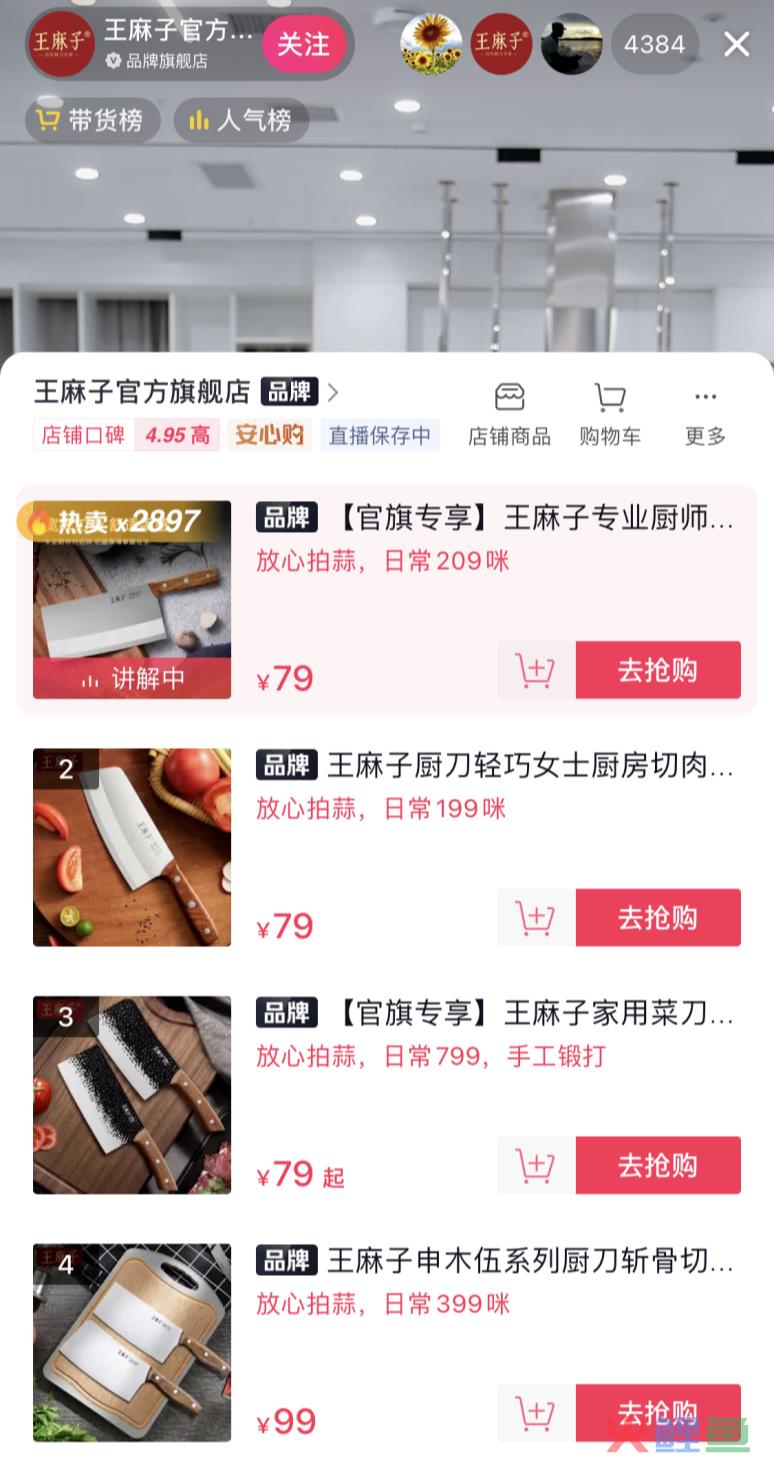Tap 去抢购 for 王麻子专业厨师 knife
Viewport: 774px width, 1458px height.
pyautogui.click(x=658, y=670)
